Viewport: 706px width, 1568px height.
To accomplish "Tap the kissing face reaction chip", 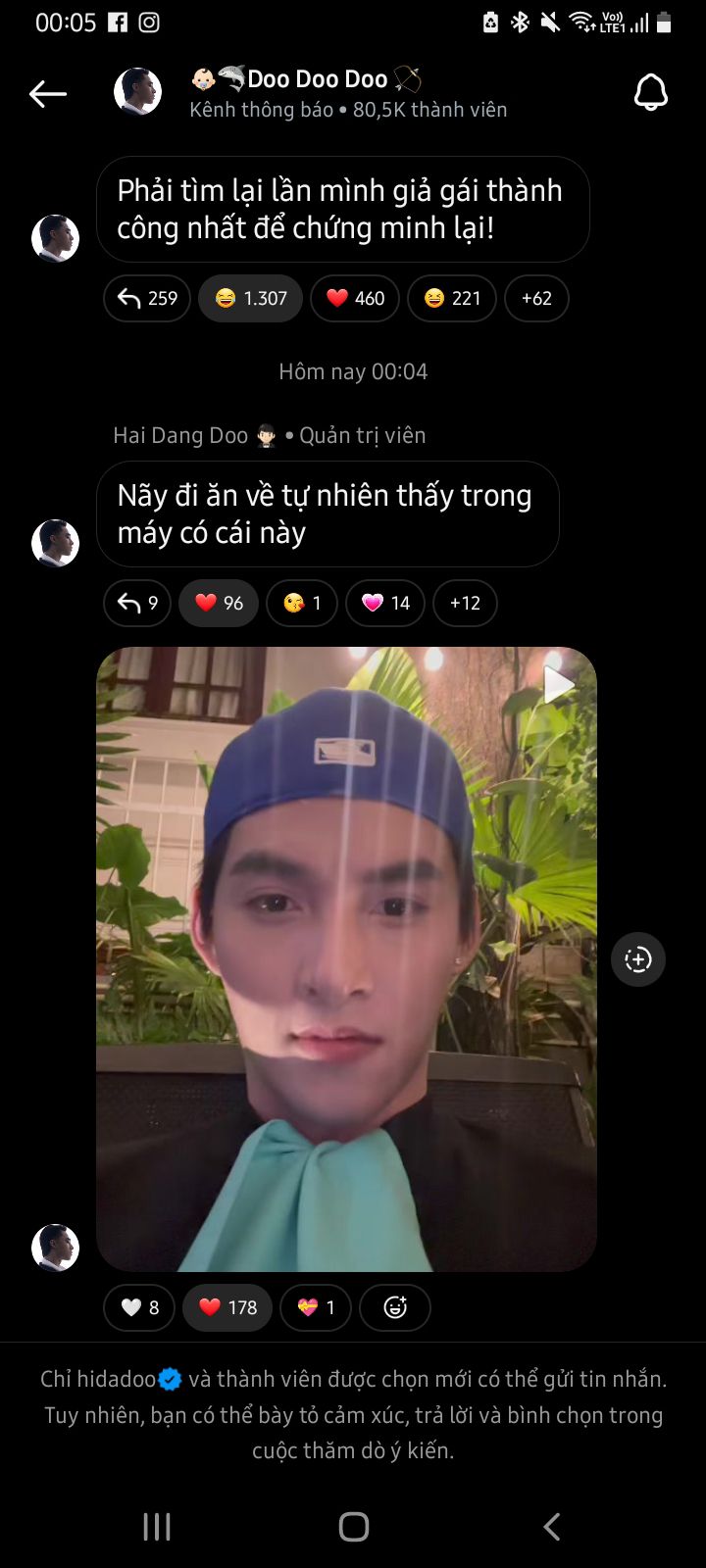I will [x=302, y=603].
